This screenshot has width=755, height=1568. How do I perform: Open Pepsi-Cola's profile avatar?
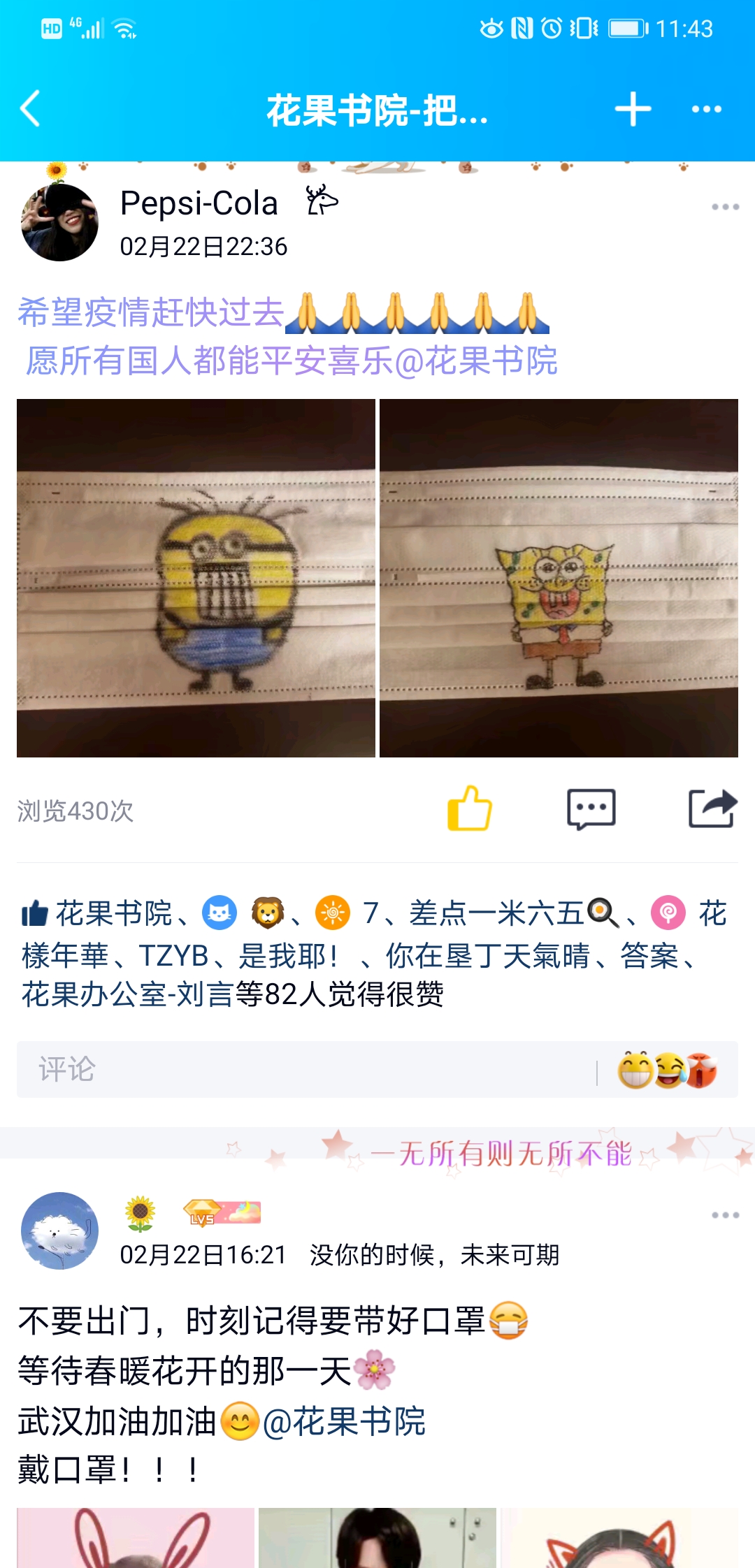pyautogui.click(x=59, y=222)
